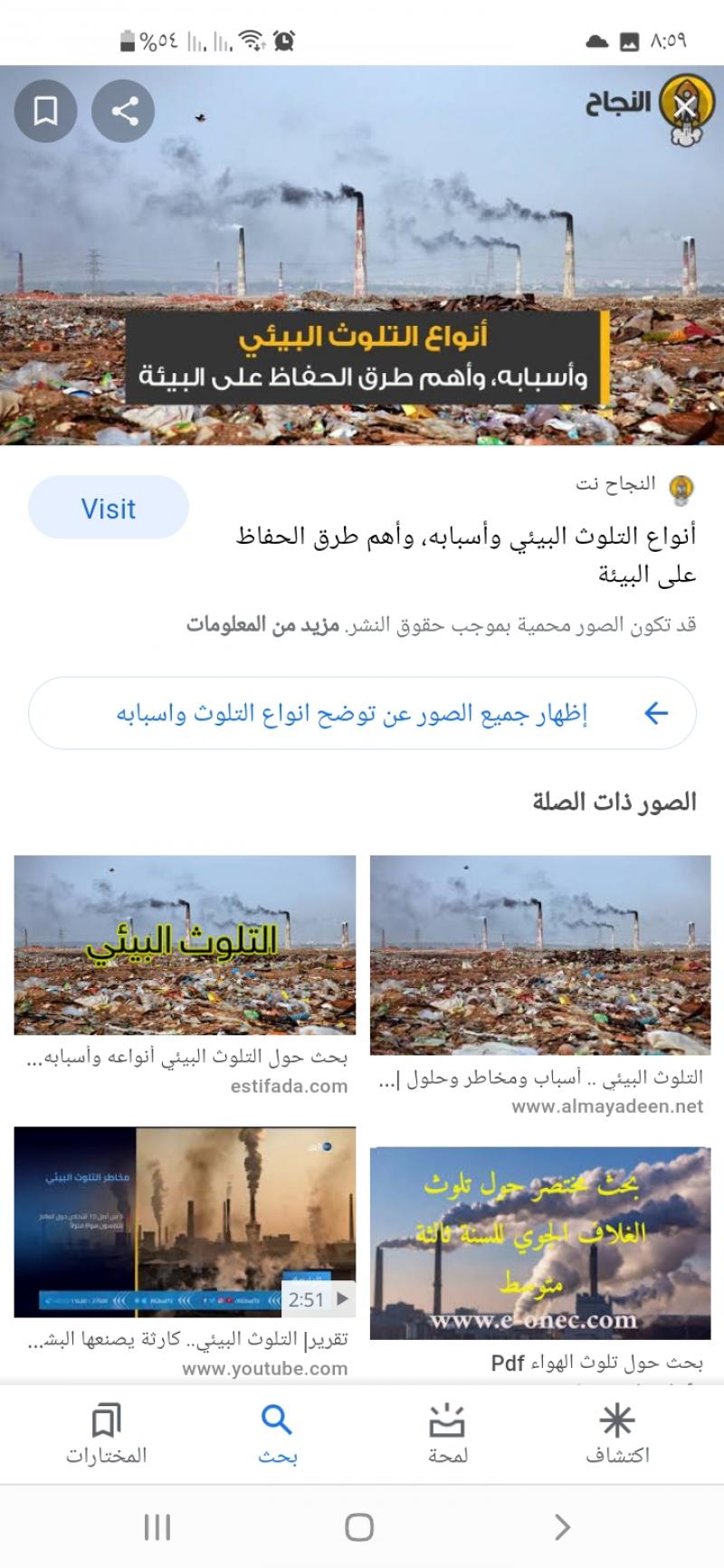Open the e-onec.com air pollution image
The width and height of the screenshot is (724, 1568).
click(x=540, y=1243)
